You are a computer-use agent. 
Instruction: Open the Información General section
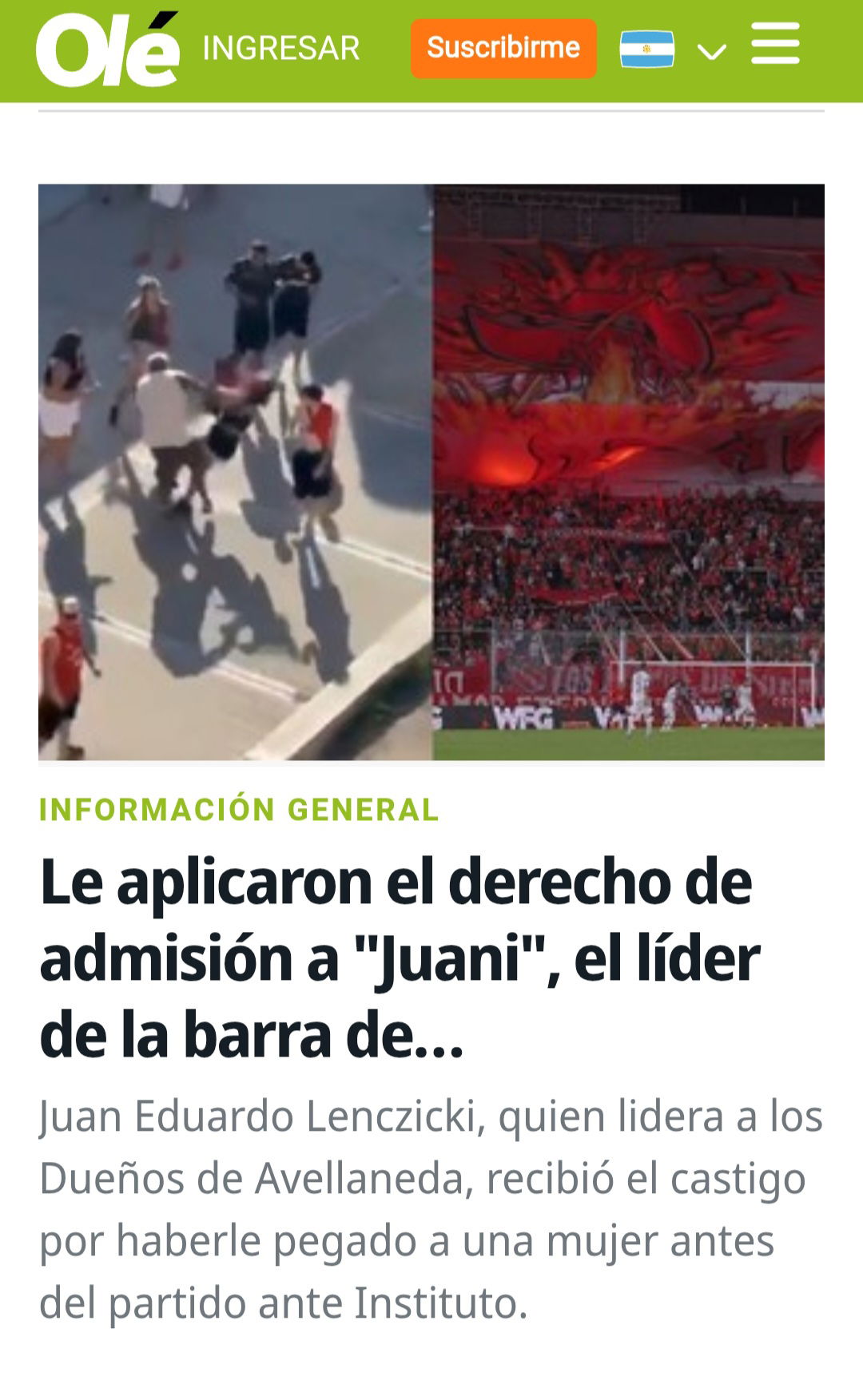[239, 810]
